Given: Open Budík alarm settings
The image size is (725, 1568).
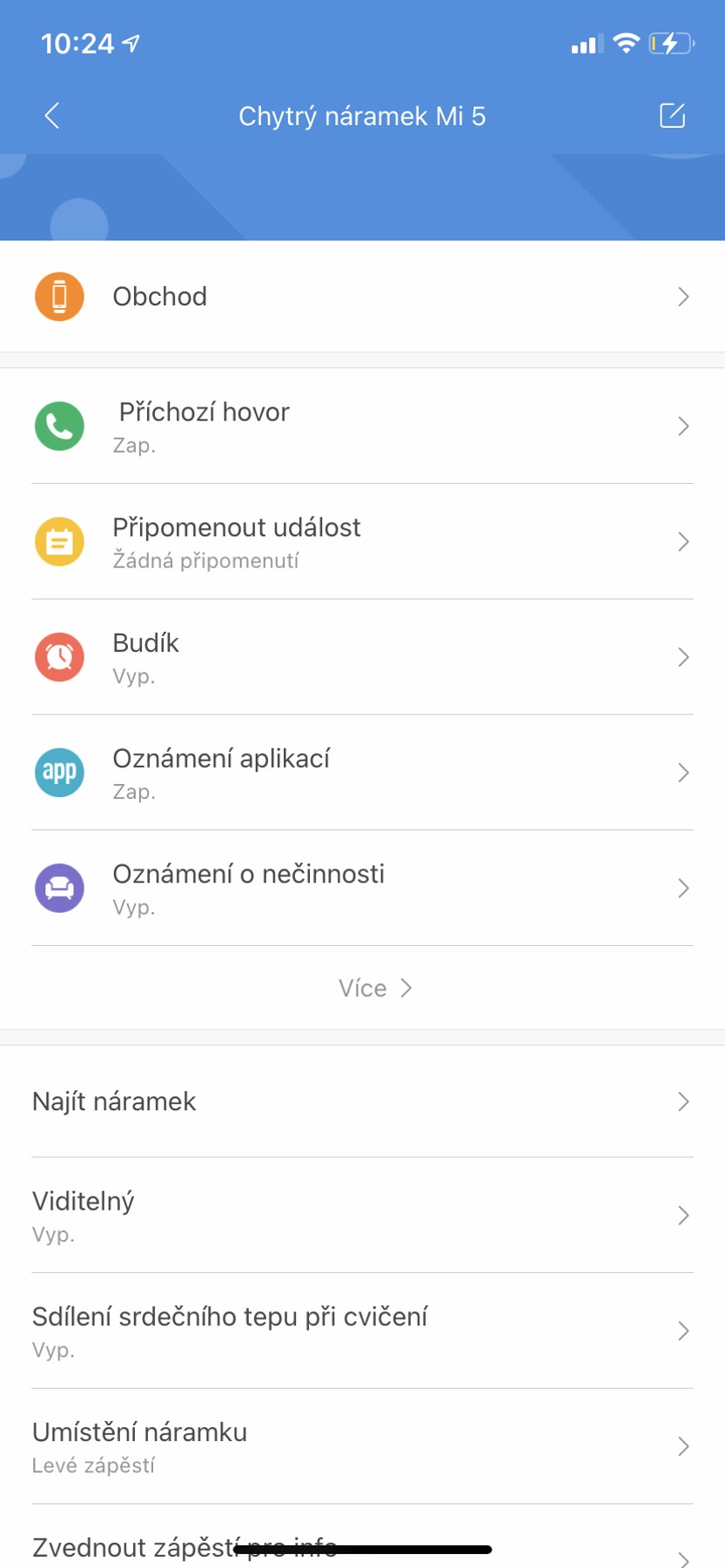Looking at the screenshot, I should point(362,657).
